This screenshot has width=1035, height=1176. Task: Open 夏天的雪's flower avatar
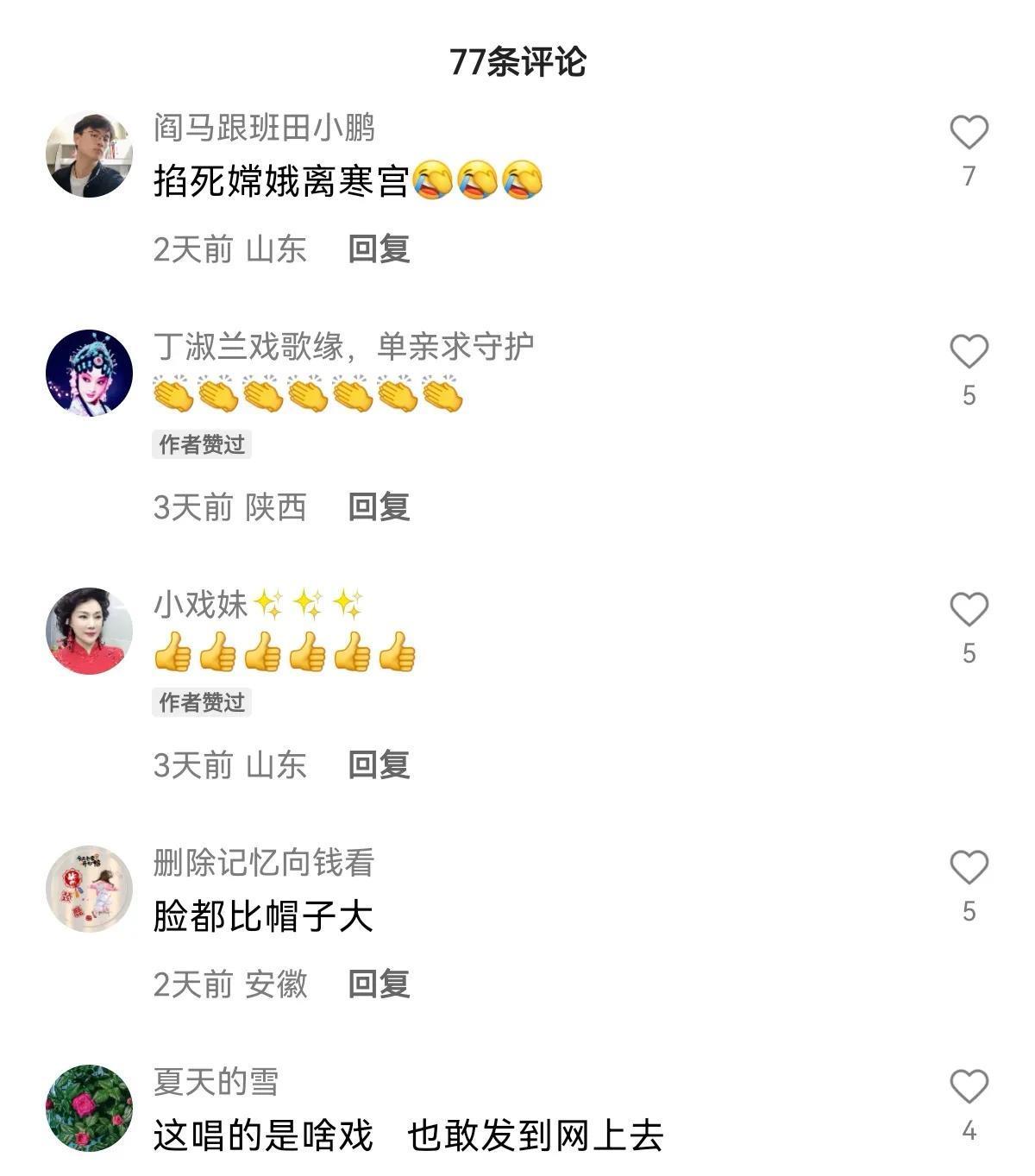(89, 1109)
